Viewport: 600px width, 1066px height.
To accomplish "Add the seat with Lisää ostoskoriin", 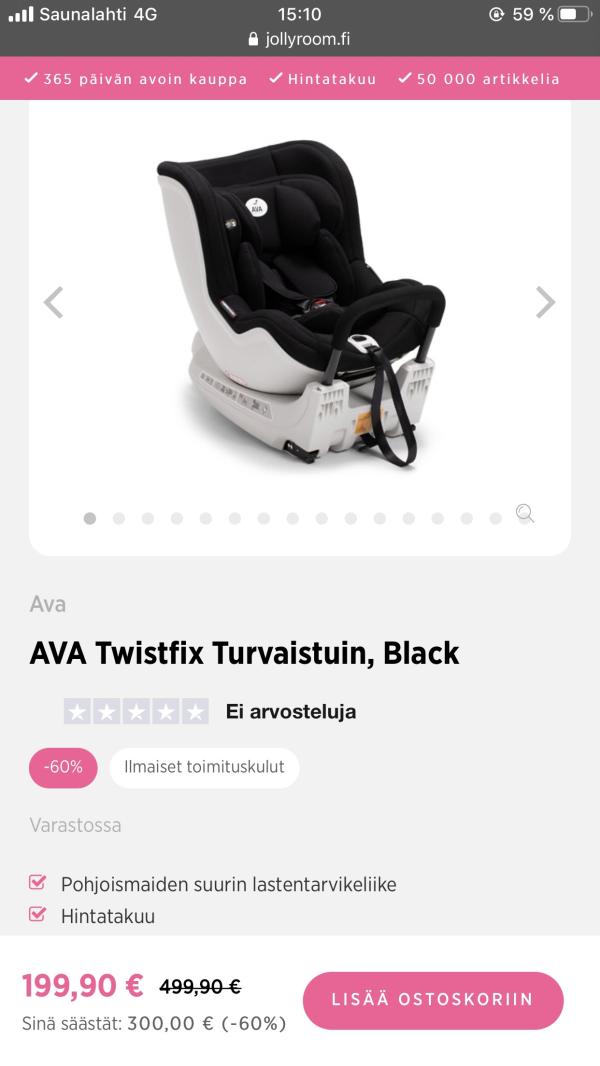I will 433,1000.
